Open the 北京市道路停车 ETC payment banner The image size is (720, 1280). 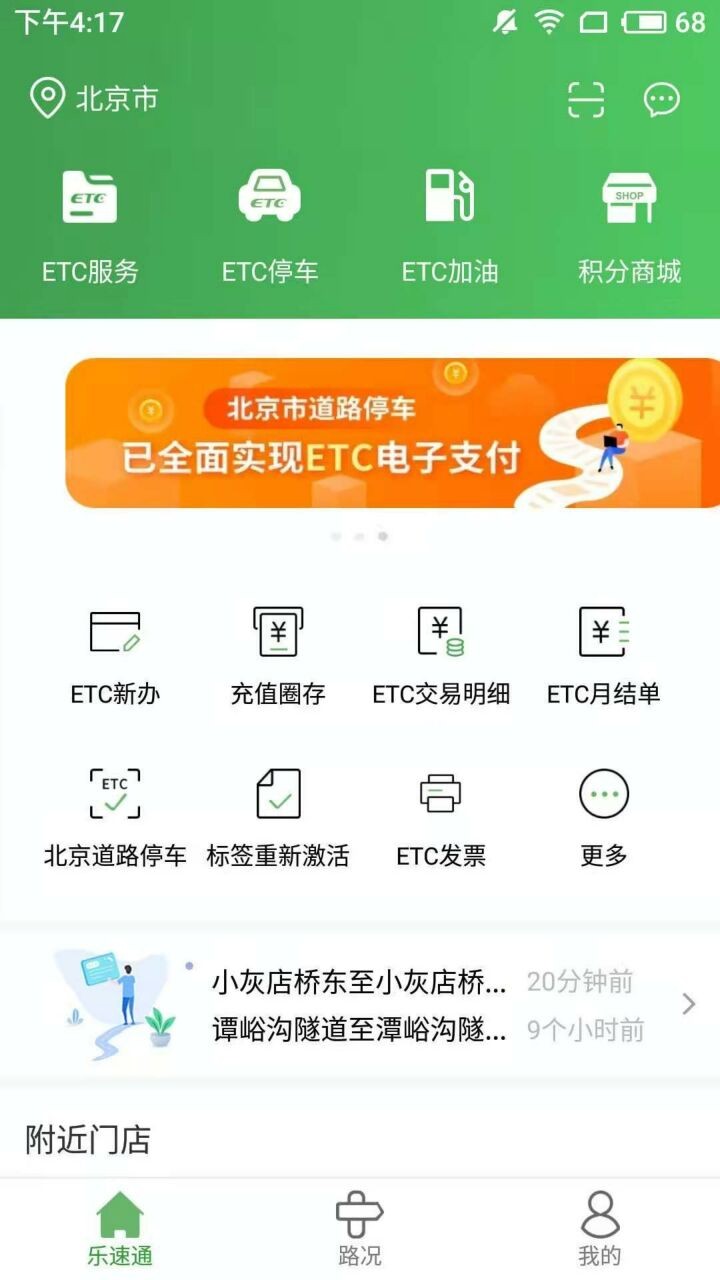pos(390,433)
